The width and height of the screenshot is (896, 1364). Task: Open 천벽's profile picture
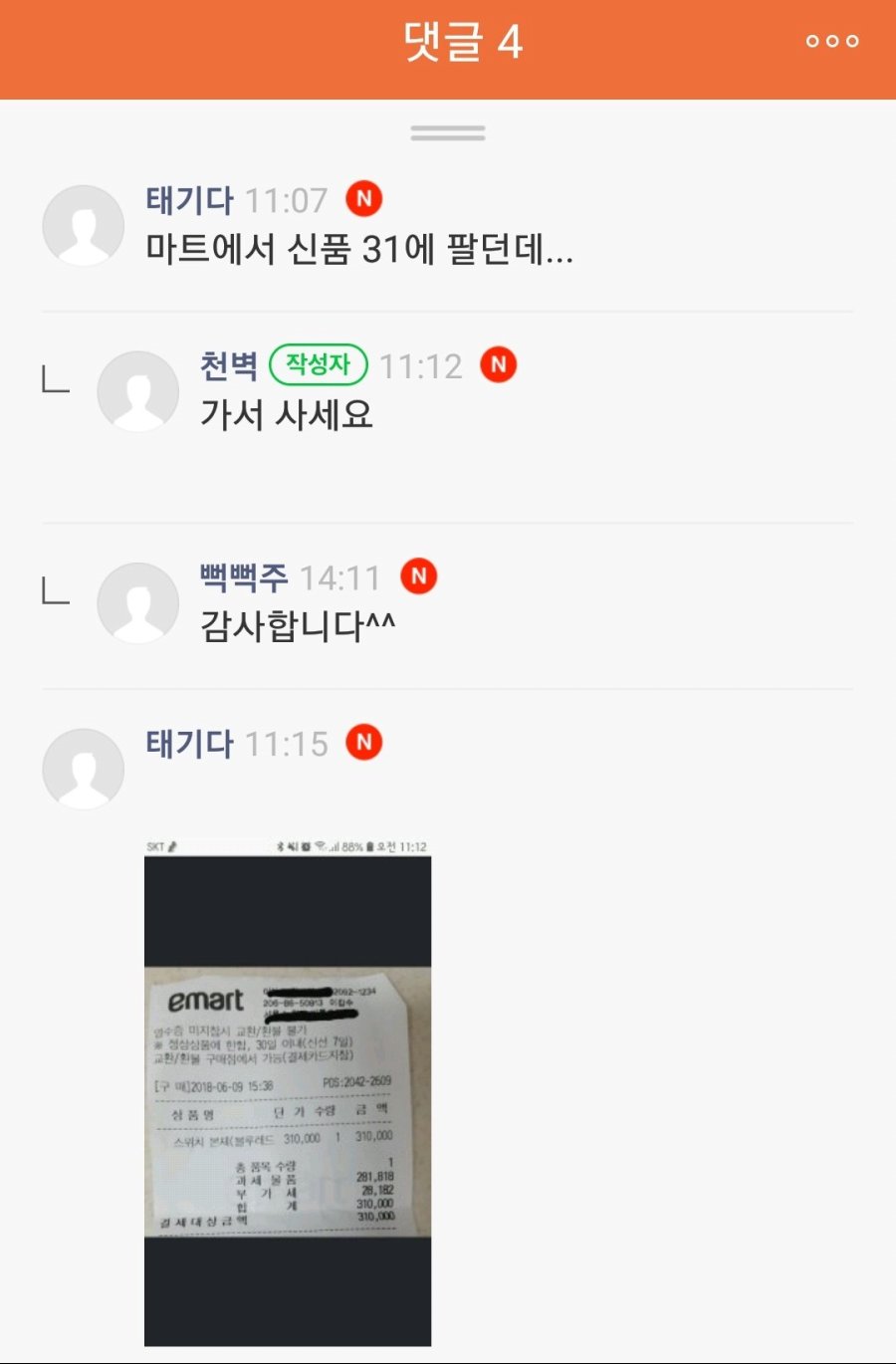pos(137,391)
